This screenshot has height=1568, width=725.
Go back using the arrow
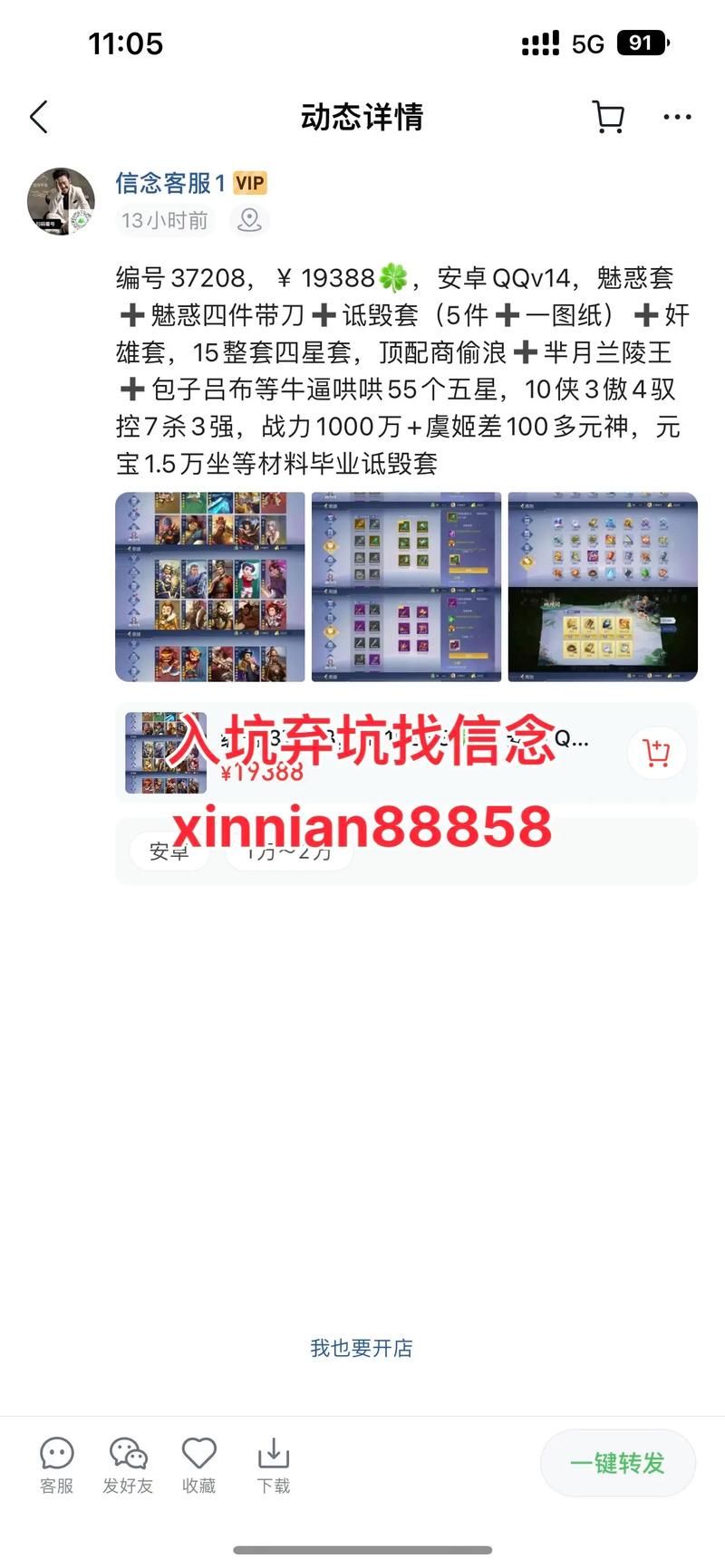(39, 117)
